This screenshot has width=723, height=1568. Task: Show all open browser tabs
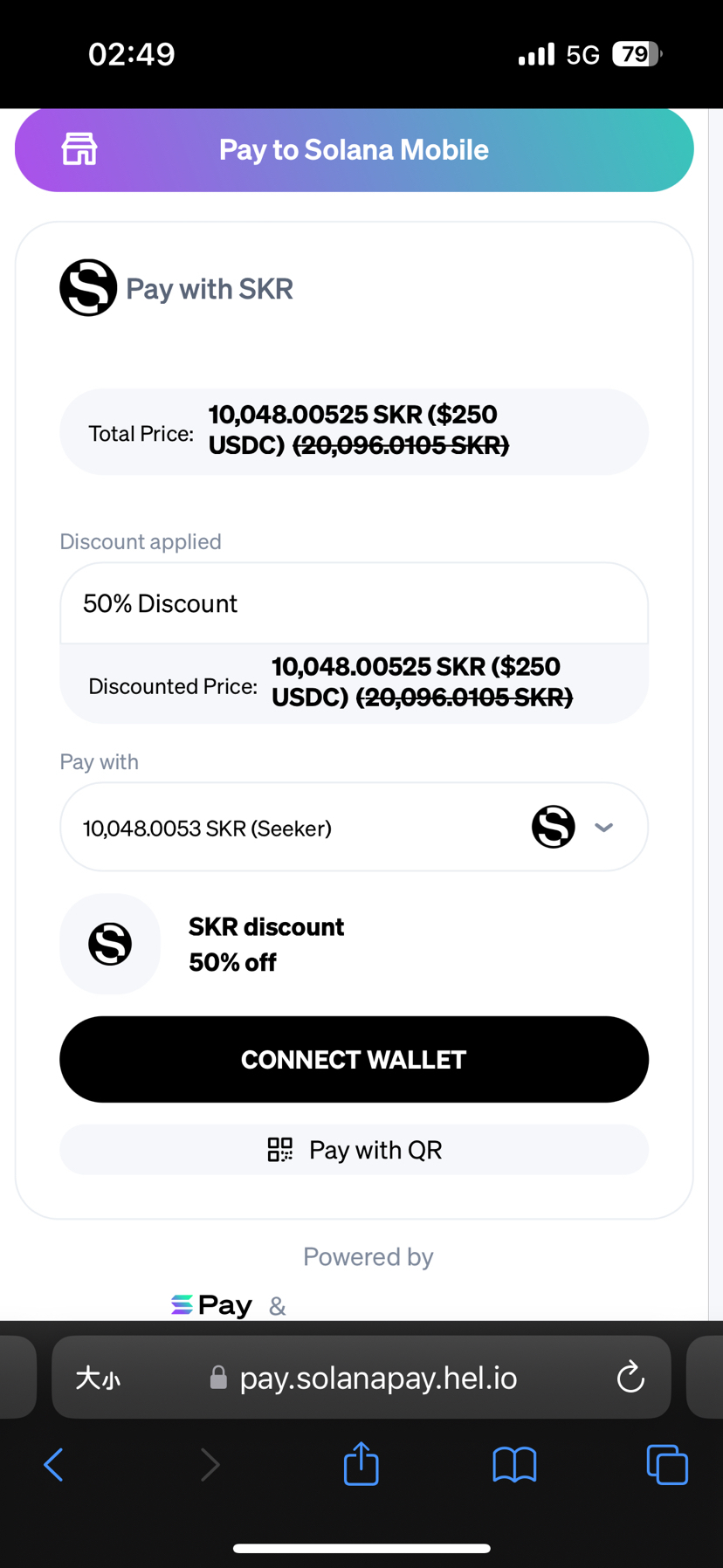667,1464
